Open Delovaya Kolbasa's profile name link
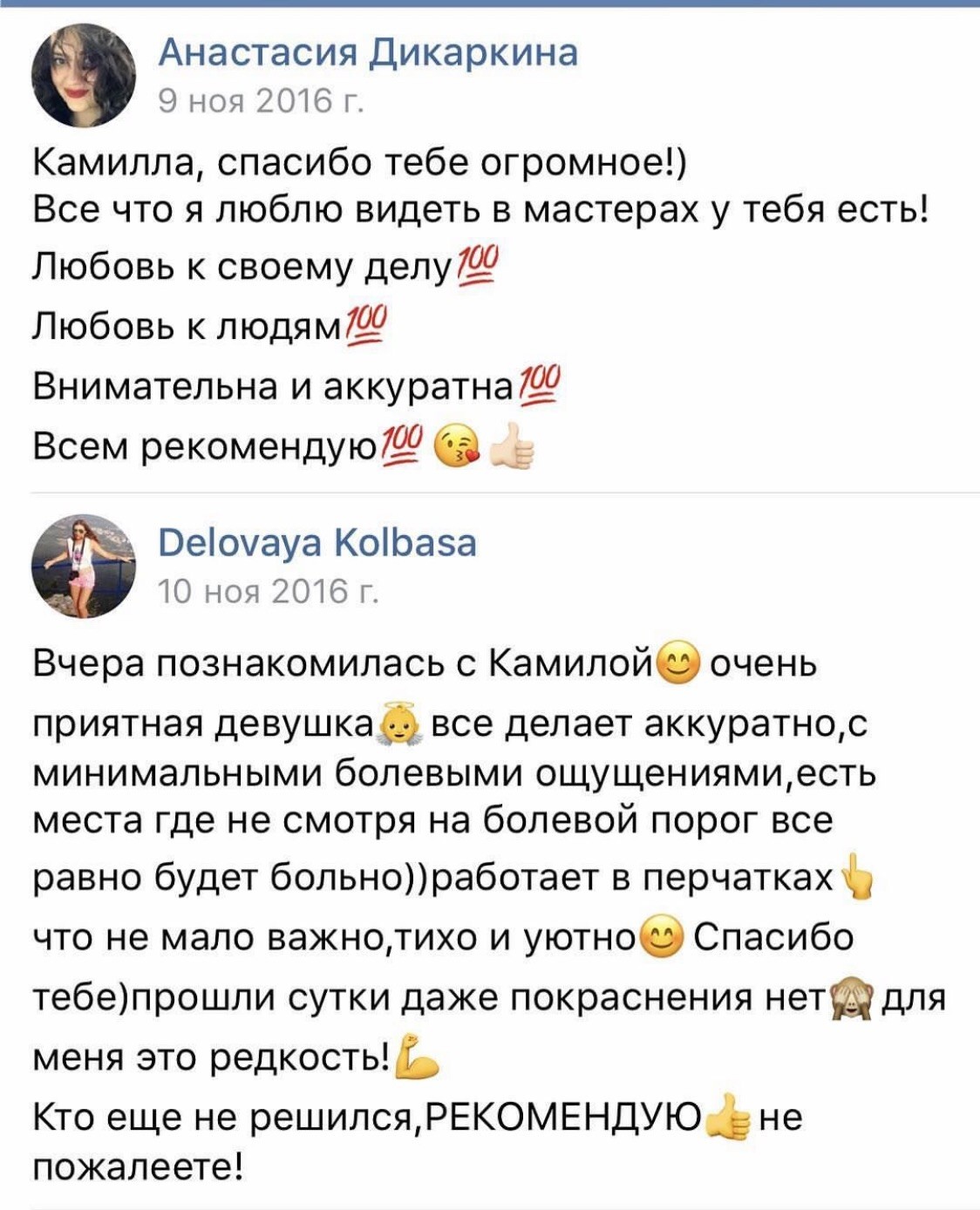 [x=317, y=543]
